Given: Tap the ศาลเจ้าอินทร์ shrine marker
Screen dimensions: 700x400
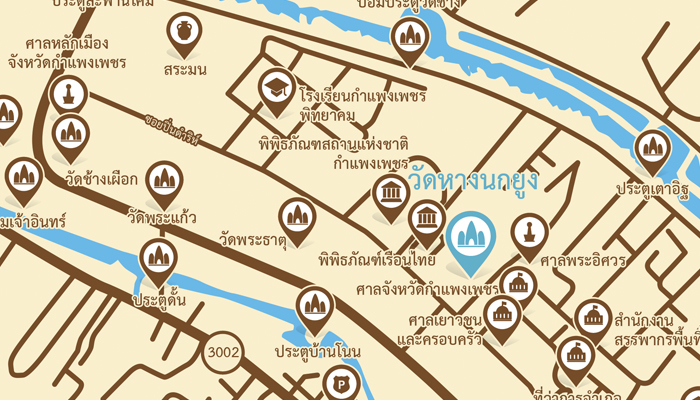Looking at the screenshot, I should (23, 176).
